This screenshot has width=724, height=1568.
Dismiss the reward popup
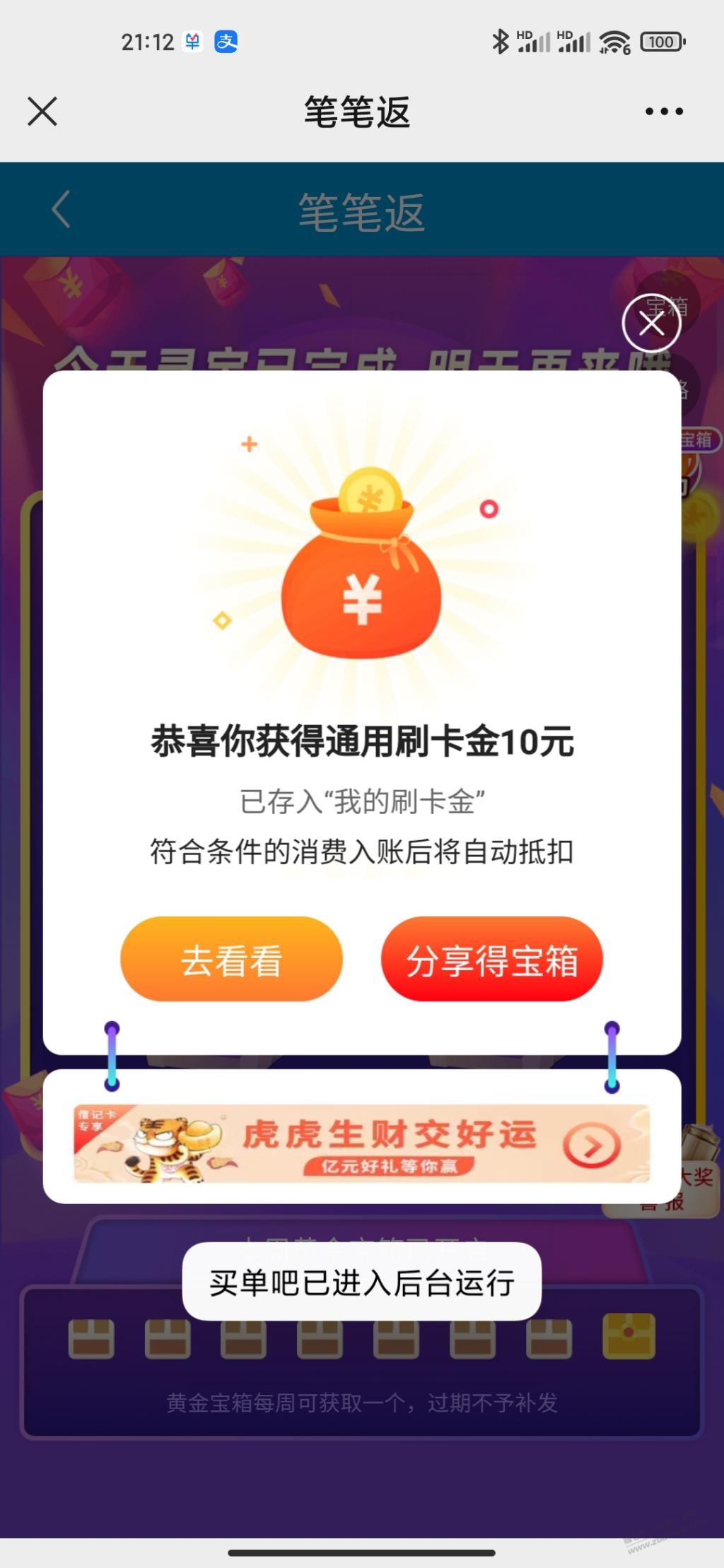click(x=651, y=324)
